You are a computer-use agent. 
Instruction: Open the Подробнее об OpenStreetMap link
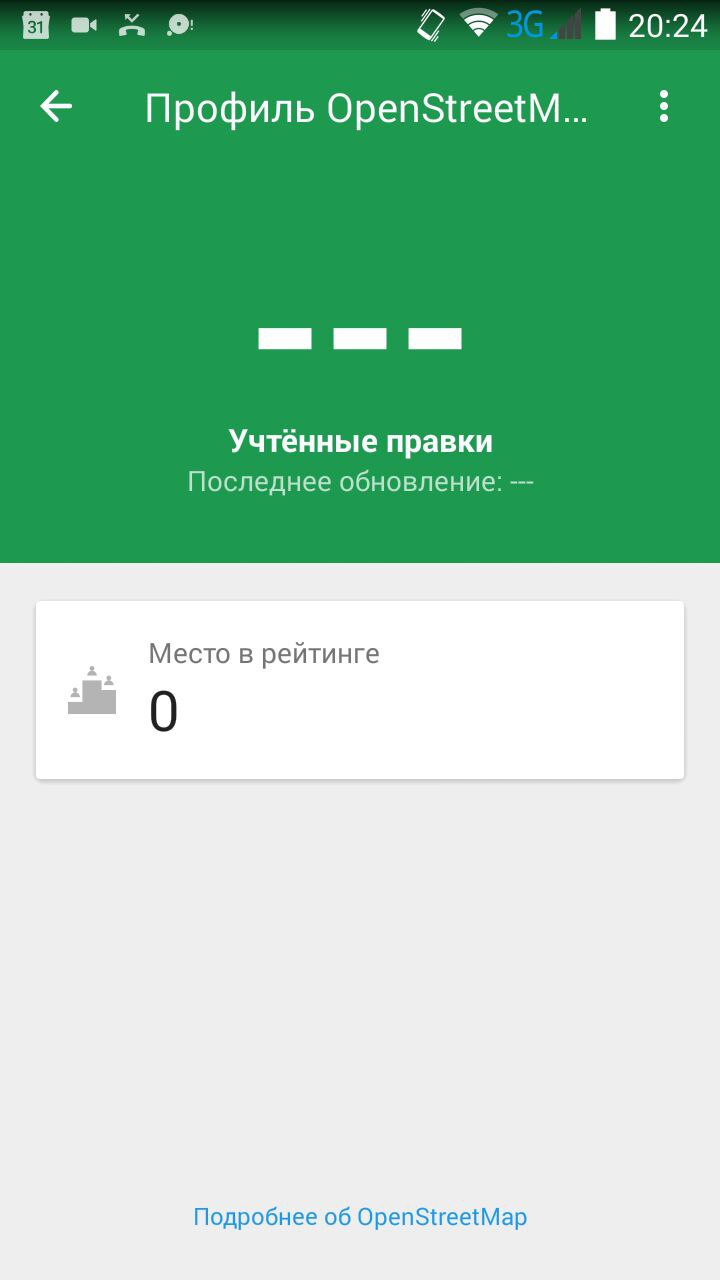pyautogui.click(x=360, y=1217)
